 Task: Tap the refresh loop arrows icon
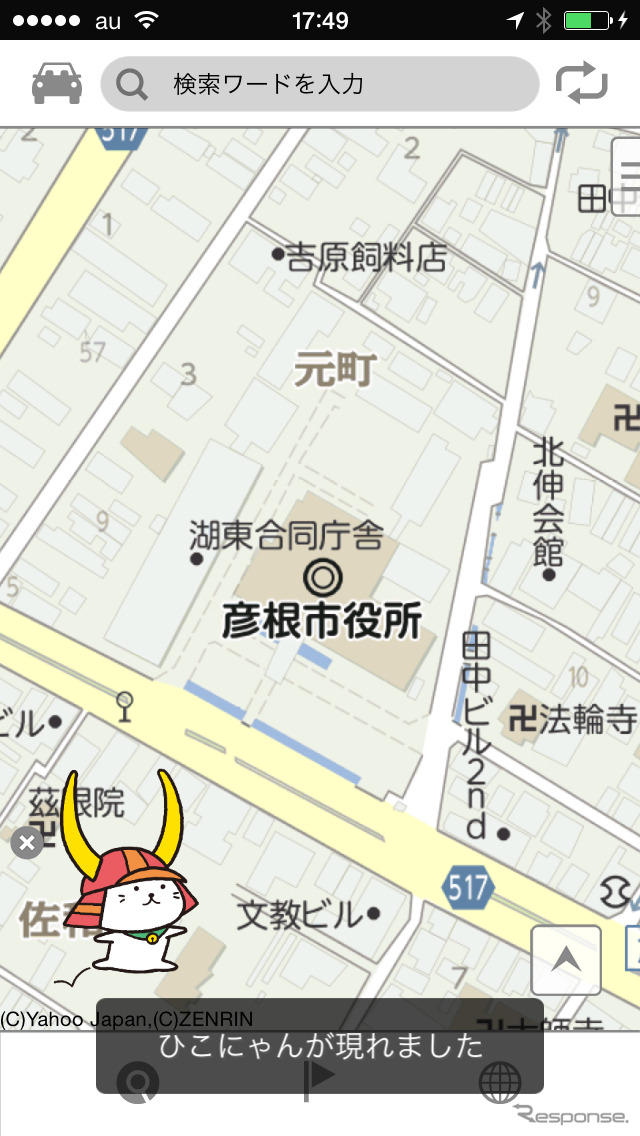[582, 84]
